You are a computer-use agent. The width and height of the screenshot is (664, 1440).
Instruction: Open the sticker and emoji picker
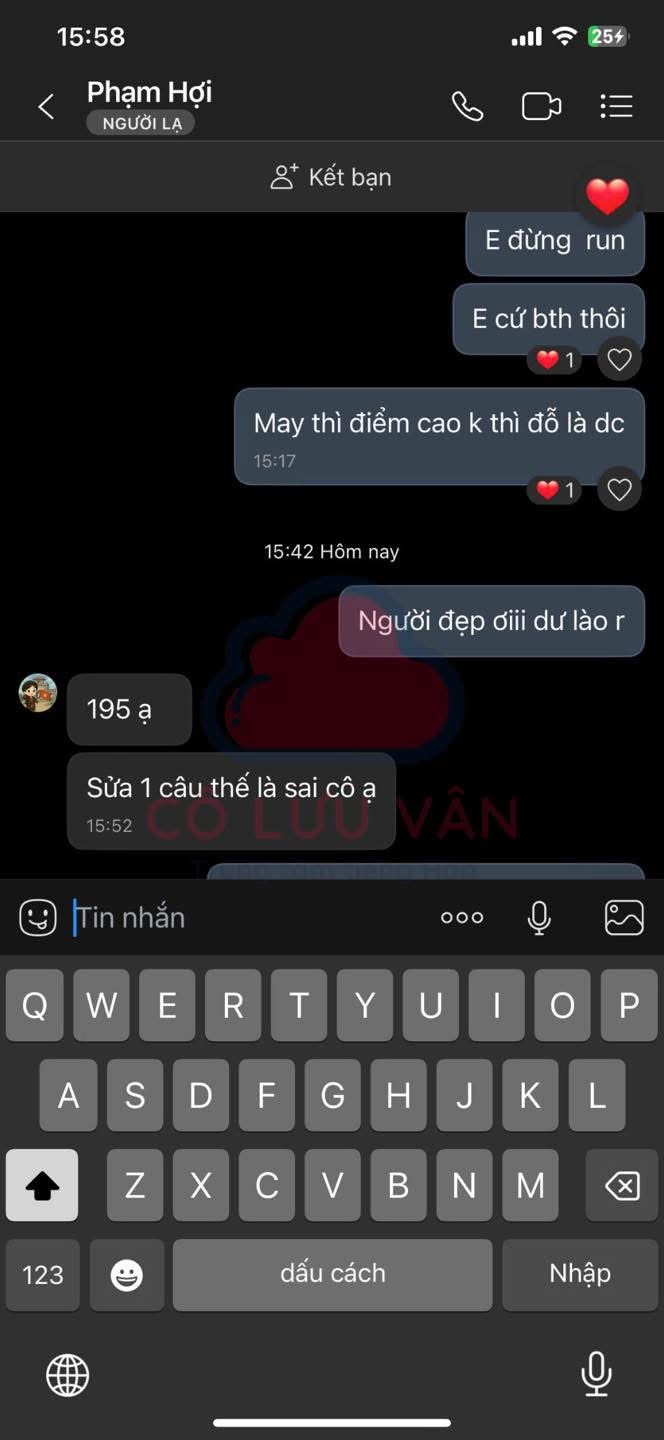(x=38, y=917)
